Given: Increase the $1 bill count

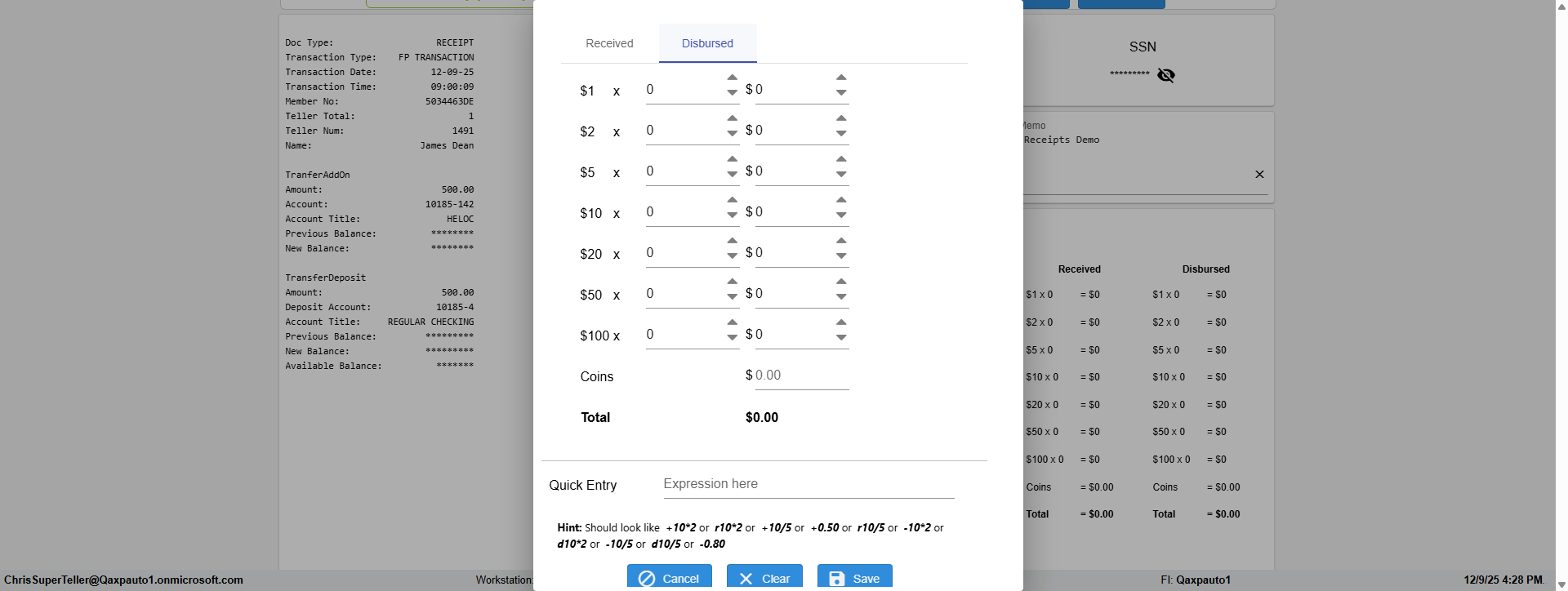Looking at the screenshot, I should [732, 78].
